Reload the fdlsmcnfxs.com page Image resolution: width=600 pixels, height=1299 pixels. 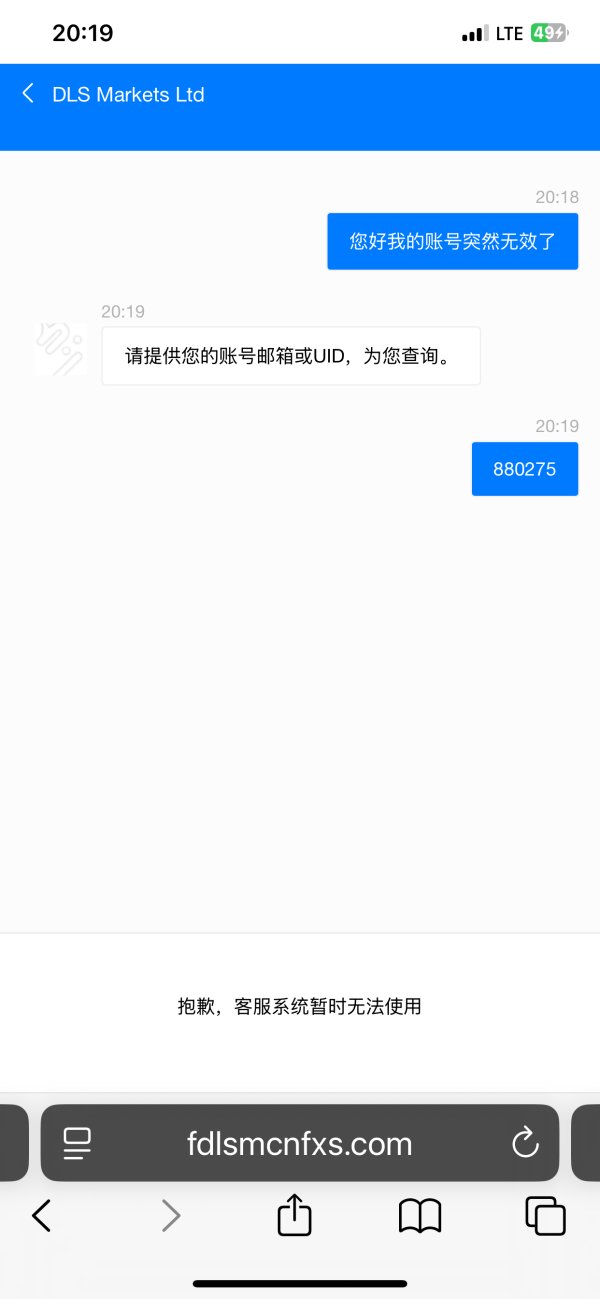click(525, 1143)
